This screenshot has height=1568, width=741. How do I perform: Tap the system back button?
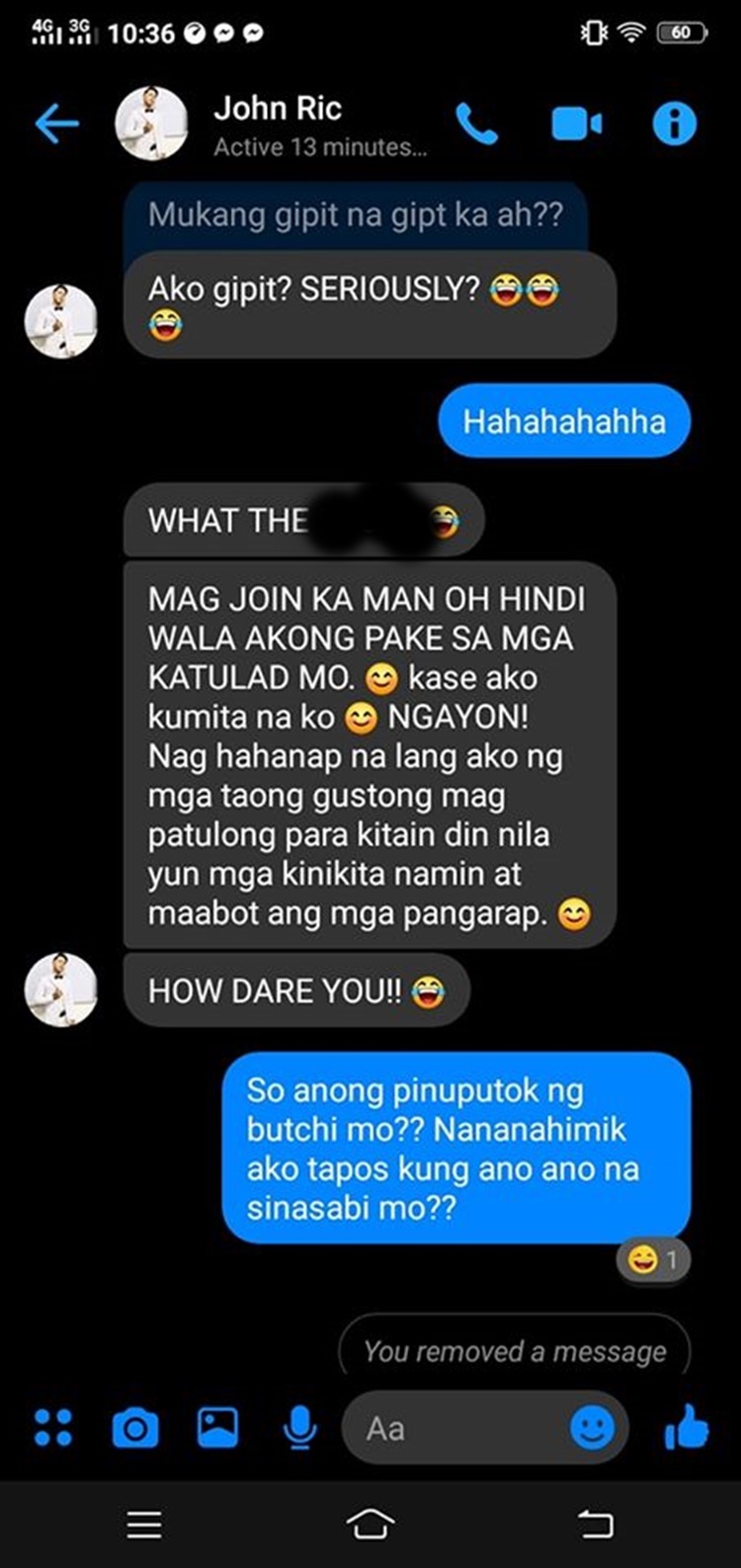[x=596, y=1524]
